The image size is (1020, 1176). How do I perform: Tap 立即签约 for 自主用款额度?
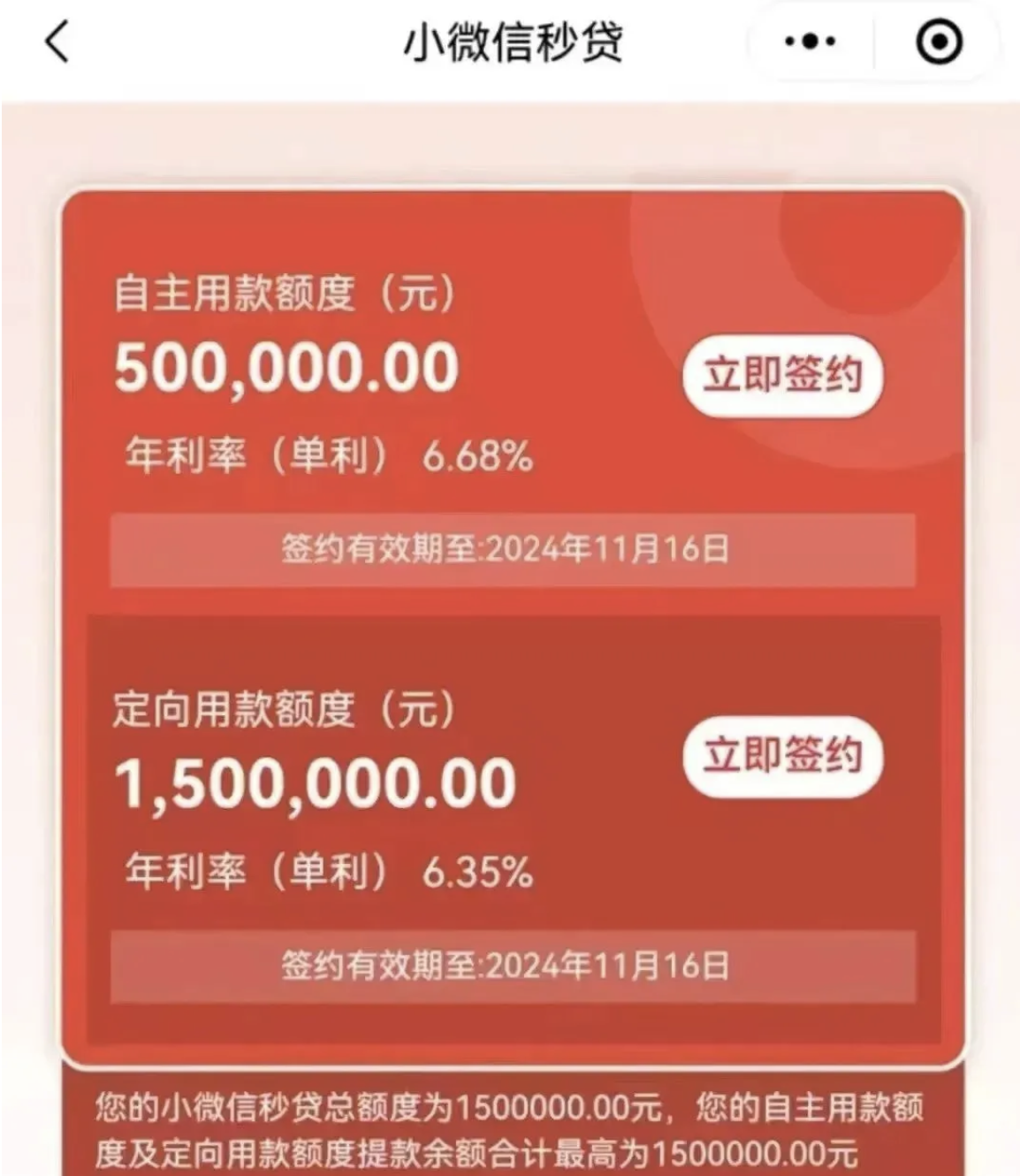[x=782, y=375]
